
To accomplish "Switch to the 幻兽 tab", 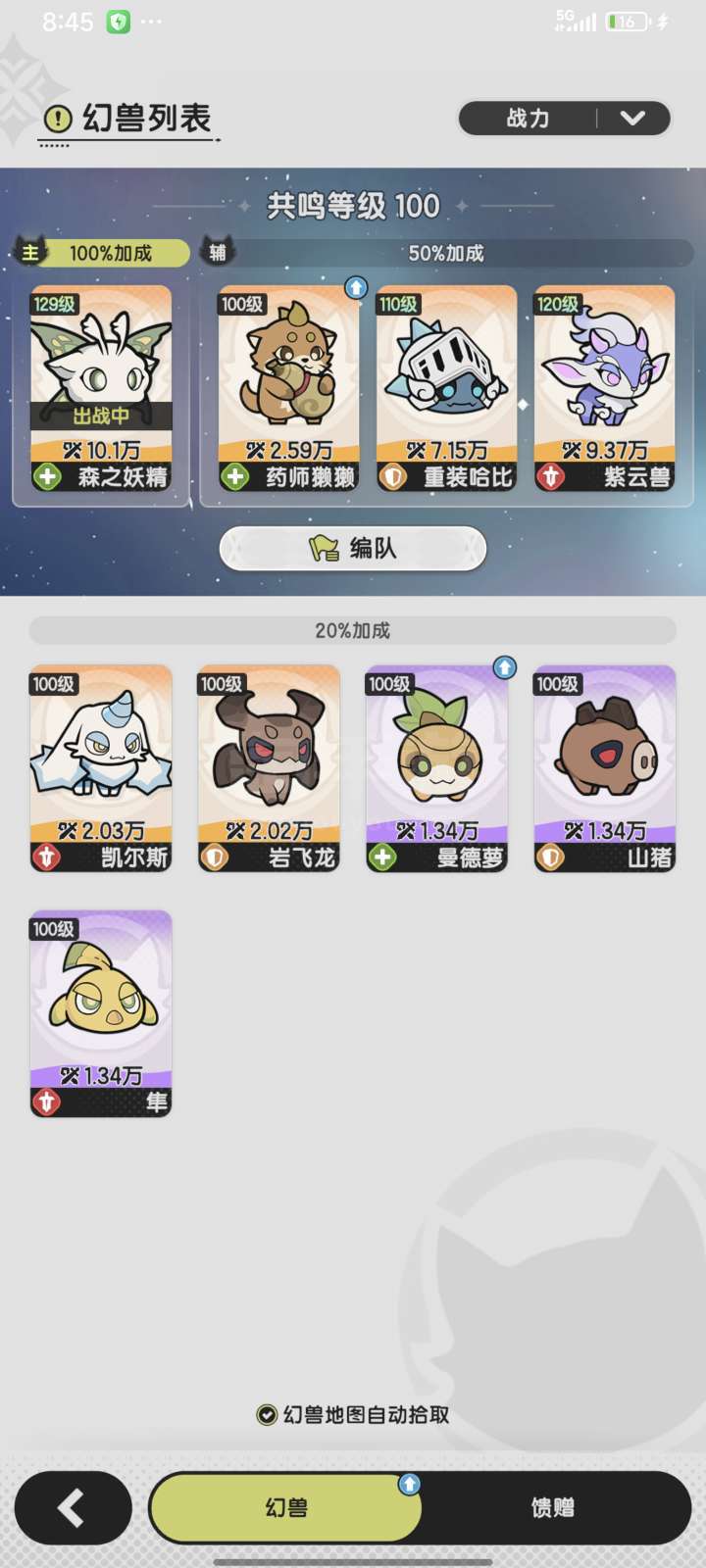I will (286, 1508).
